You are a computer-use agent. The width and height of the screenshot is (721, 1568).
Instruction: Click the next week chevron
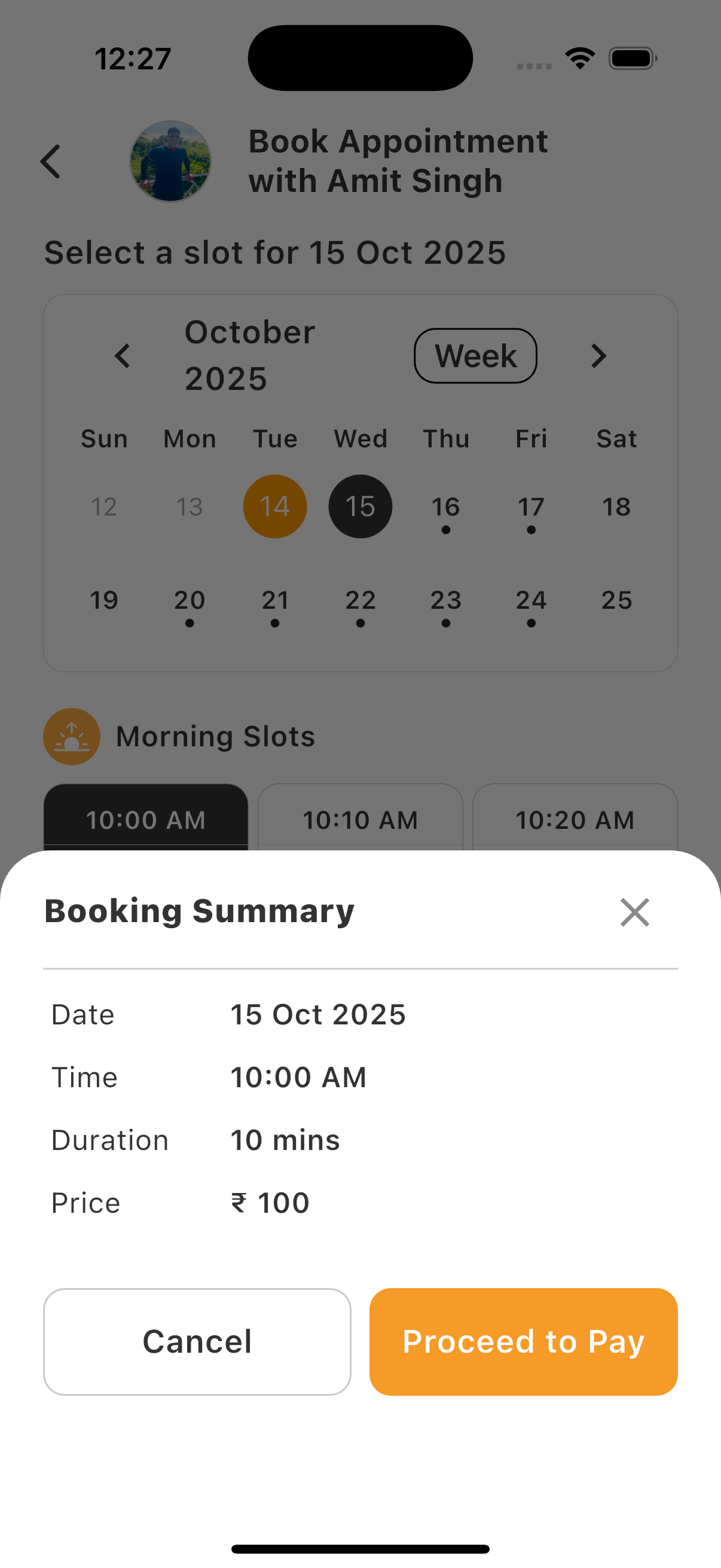pyautogui.click(x=597, y=355)
